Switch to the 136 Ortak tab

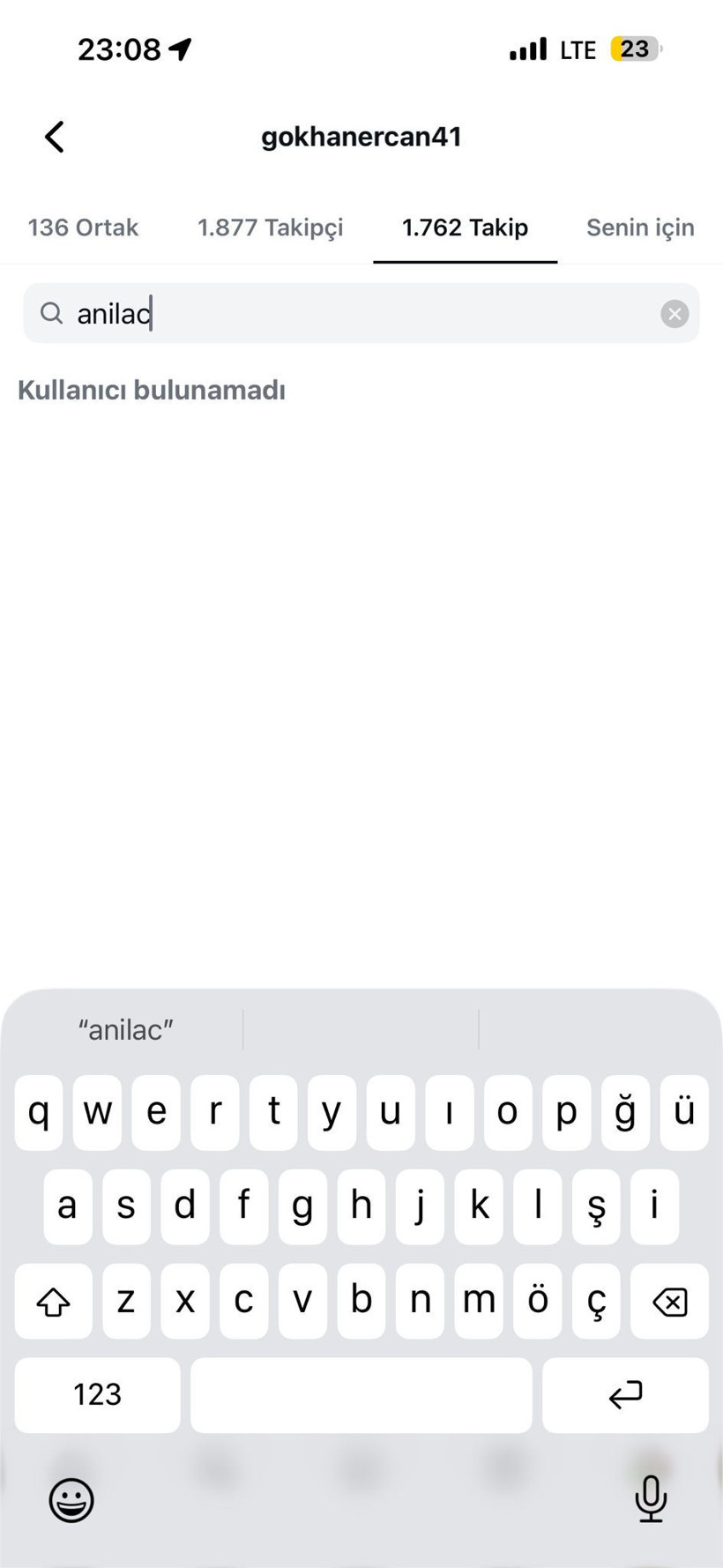[x=83, y=228]
